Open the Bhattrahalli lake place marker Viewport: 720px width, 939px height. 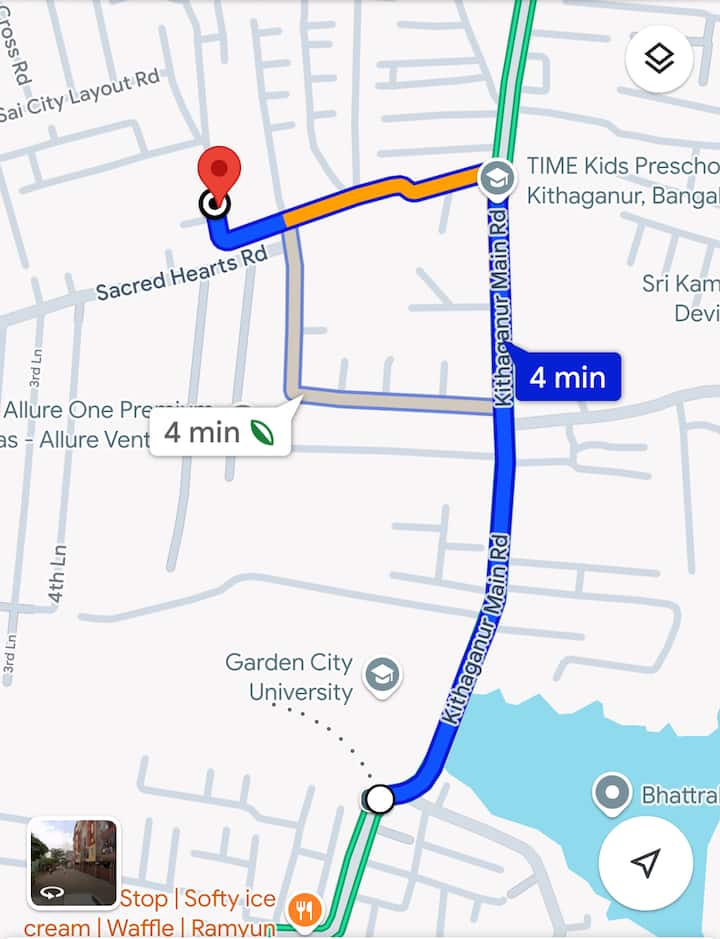611,794
